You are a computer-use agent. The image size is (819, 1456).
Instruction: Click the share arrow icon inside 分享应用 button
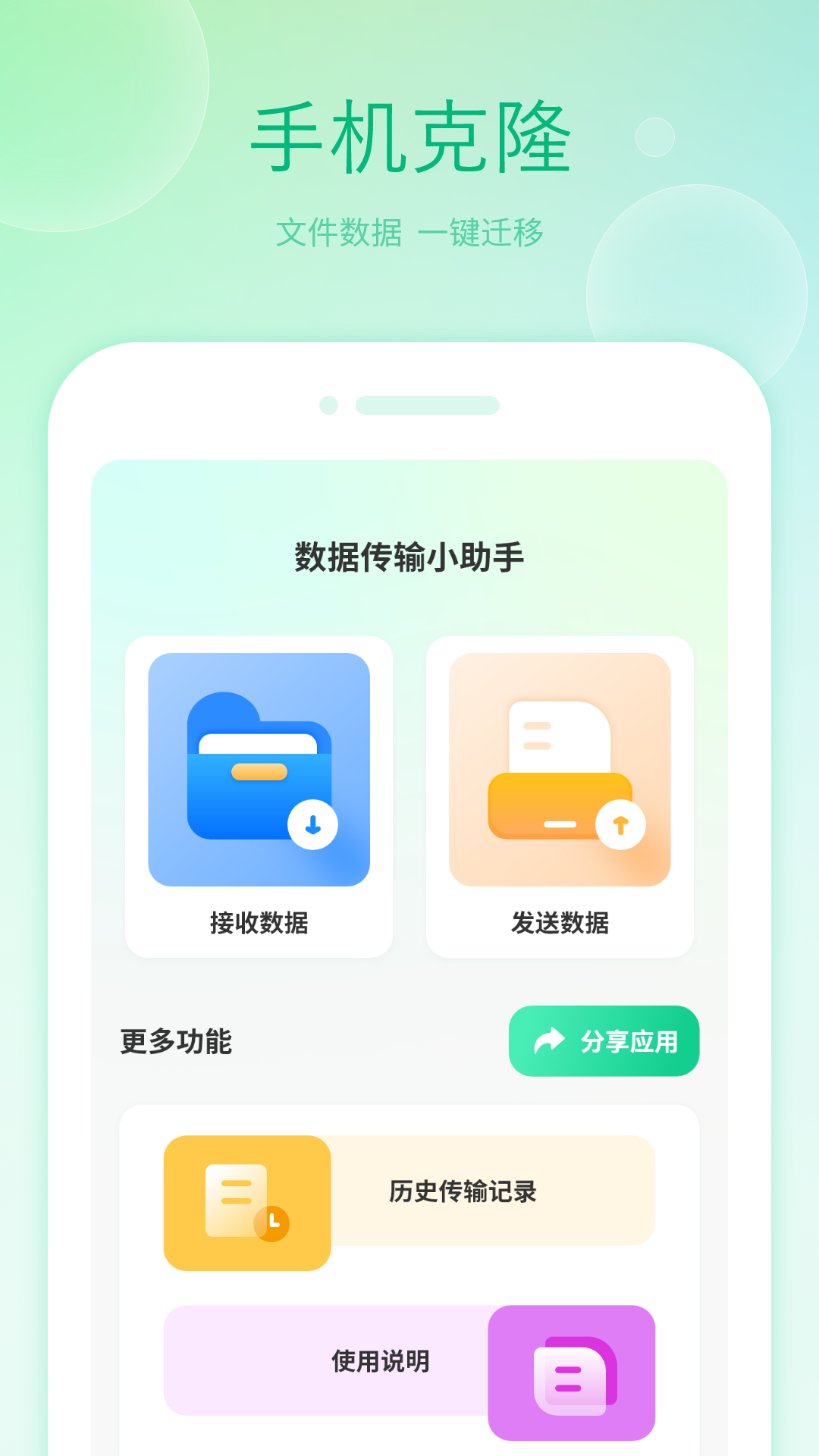click(550, 1041)
